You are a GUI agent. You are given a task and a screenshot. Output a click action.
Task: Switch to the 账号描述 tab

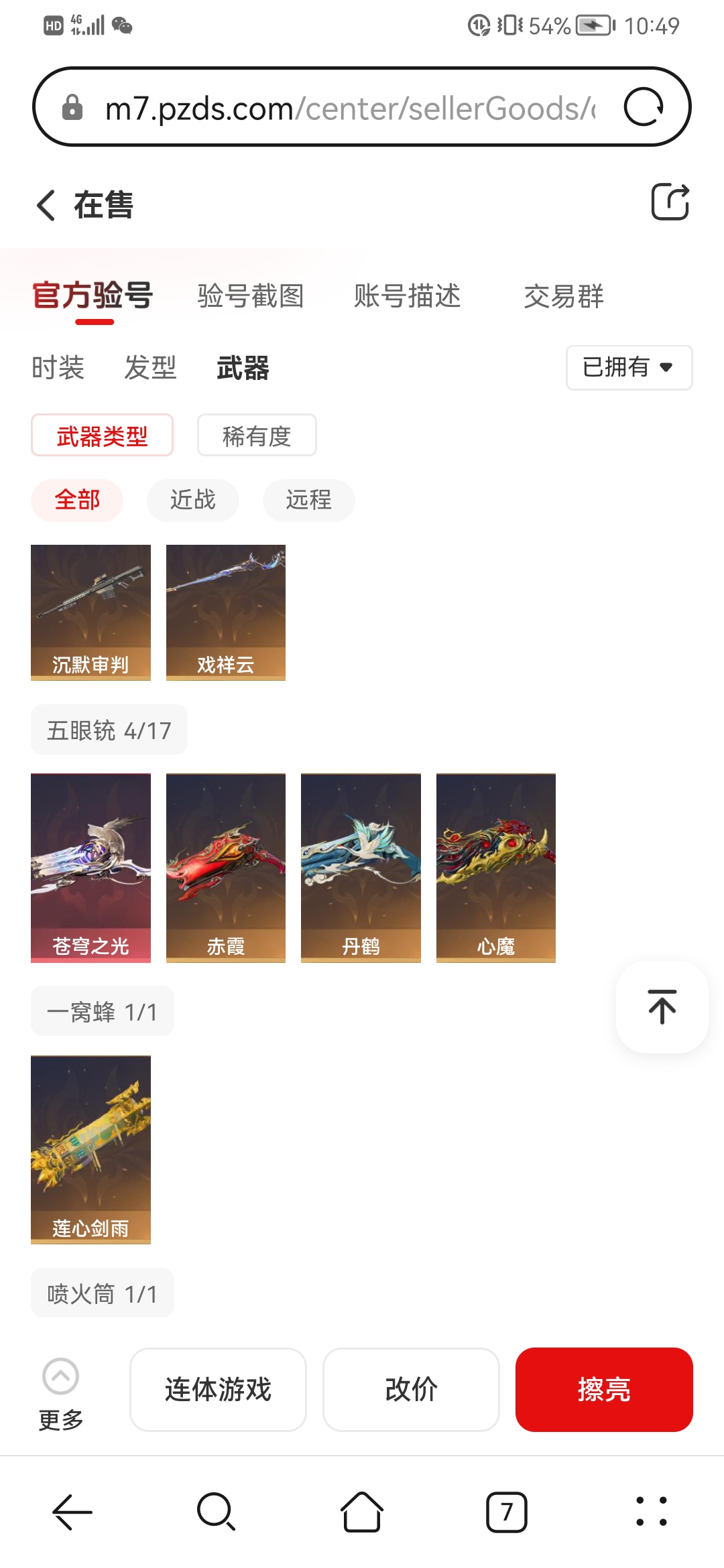coord(407,296)
